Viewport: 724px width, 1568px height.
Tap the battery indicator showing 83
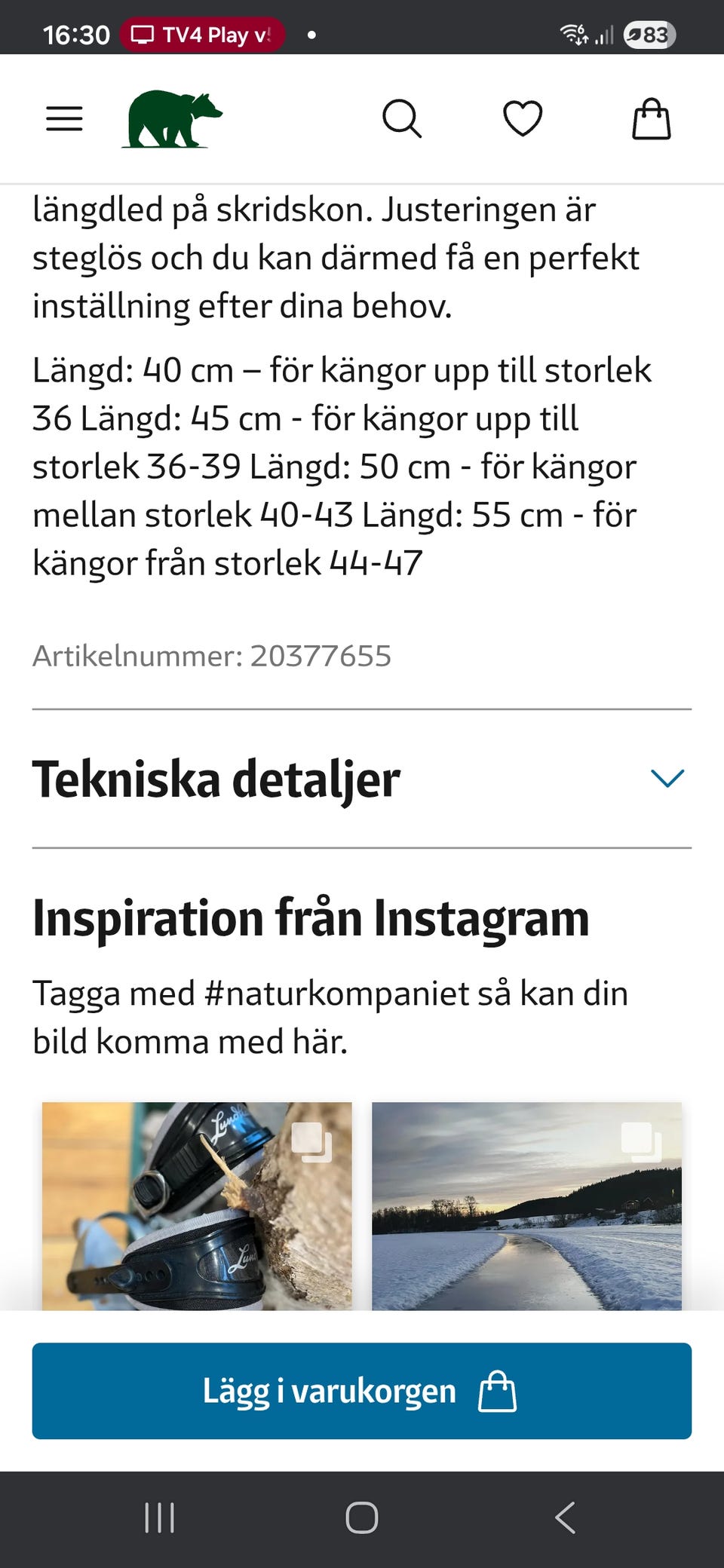pos(647,32)
